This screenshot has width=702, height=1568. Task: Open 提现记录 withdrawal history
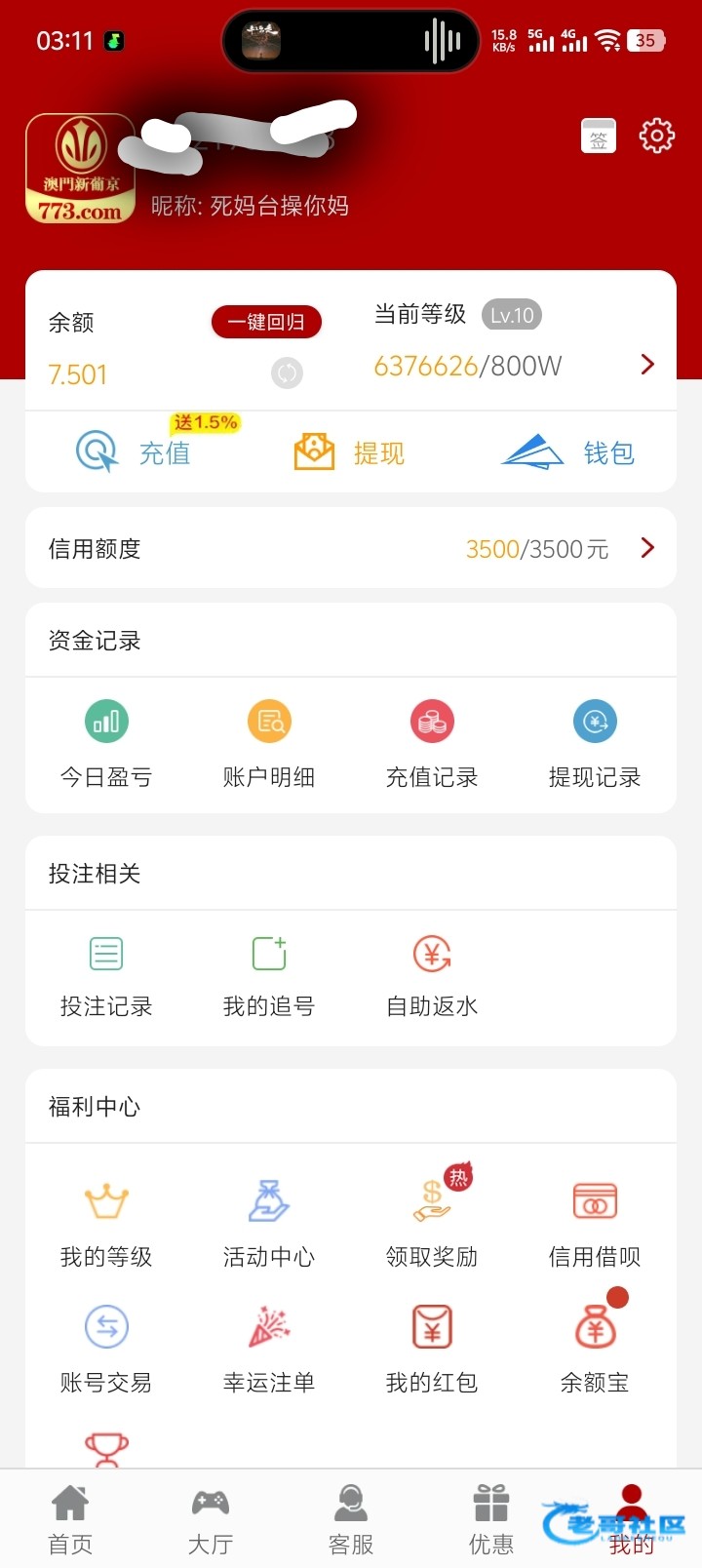595,743
